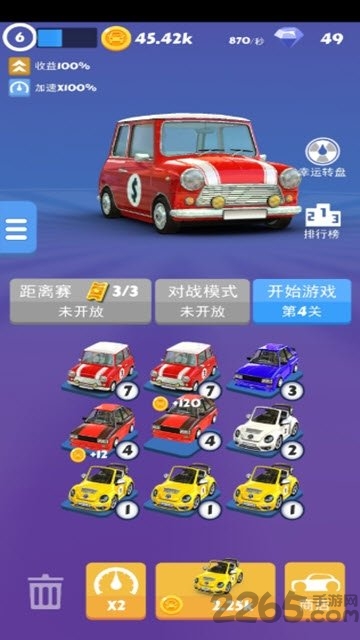Buy the yellow car for 2.25k
This screenshot has width=360, height=640.
pyautogui.click(x=216, y=591)
